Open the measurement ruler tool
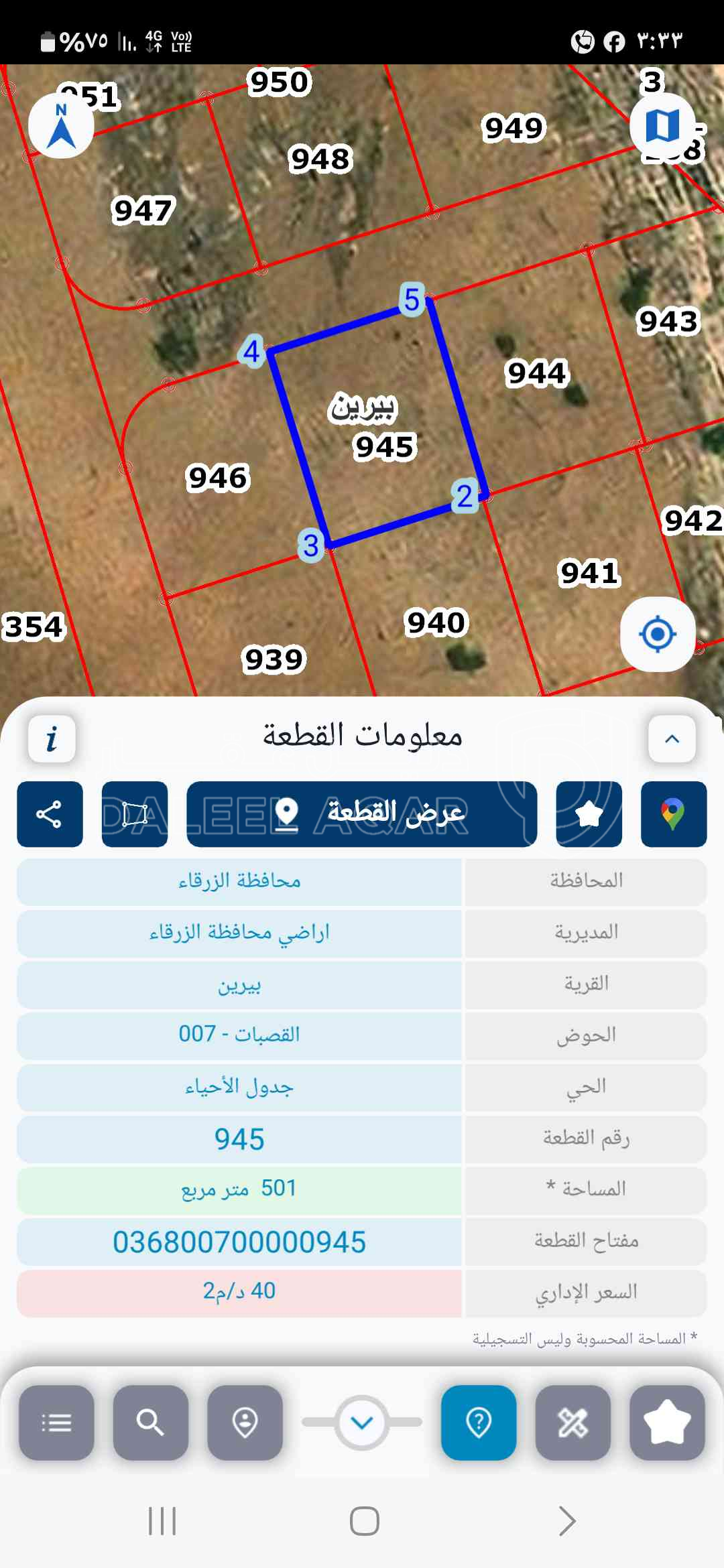724x1568 pixels. point(572,1422)
